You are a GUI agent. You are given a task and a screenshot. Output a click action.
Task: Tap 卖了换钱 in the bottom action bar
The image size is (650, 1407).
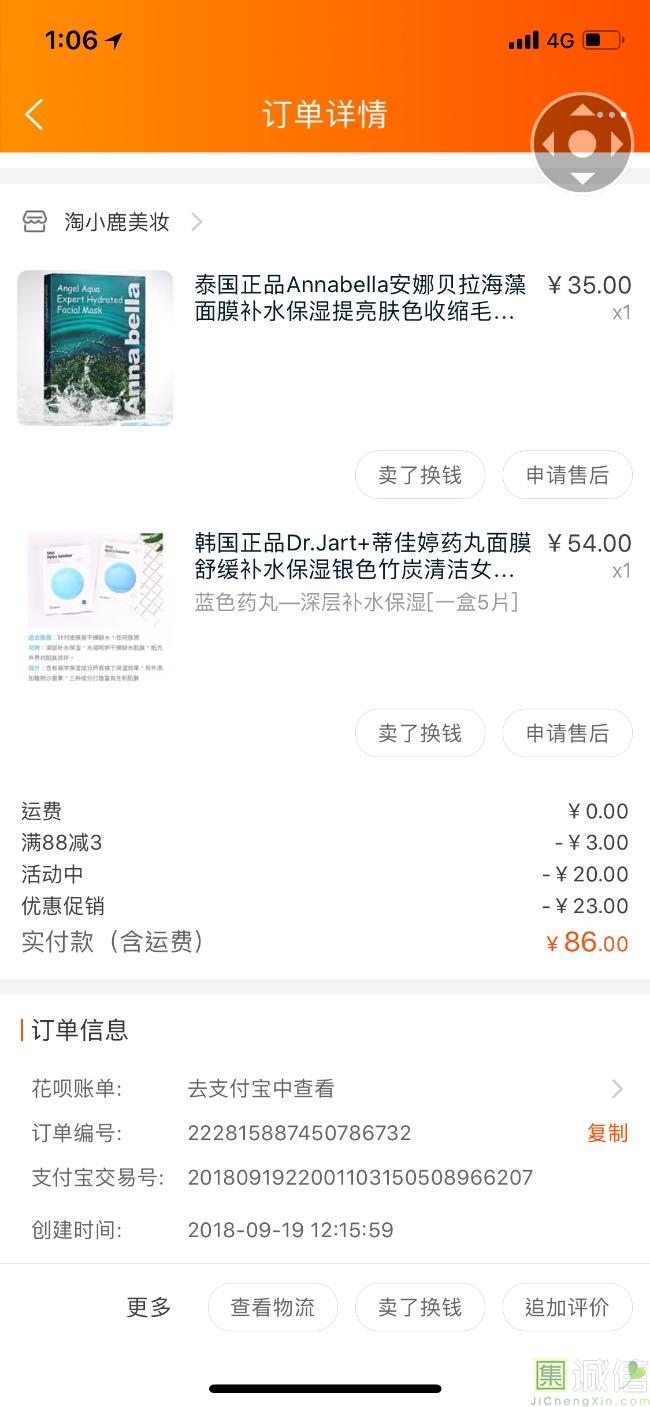pos(420,1307)
